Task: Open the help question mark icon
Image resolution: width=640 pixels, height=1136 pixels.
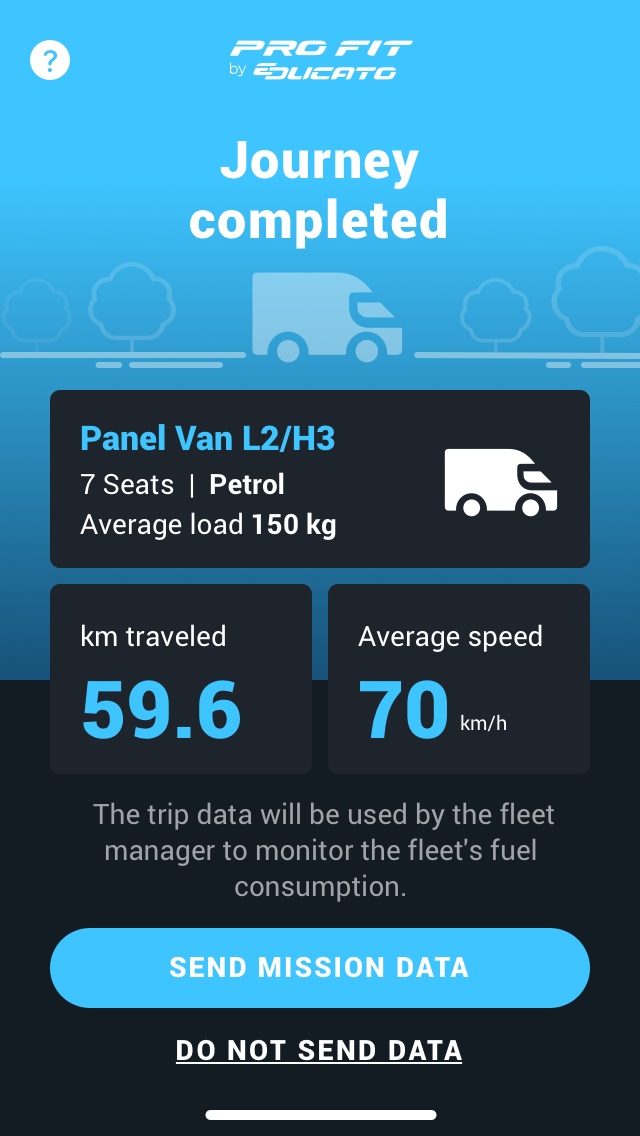Action: click(x=50, y=61)
